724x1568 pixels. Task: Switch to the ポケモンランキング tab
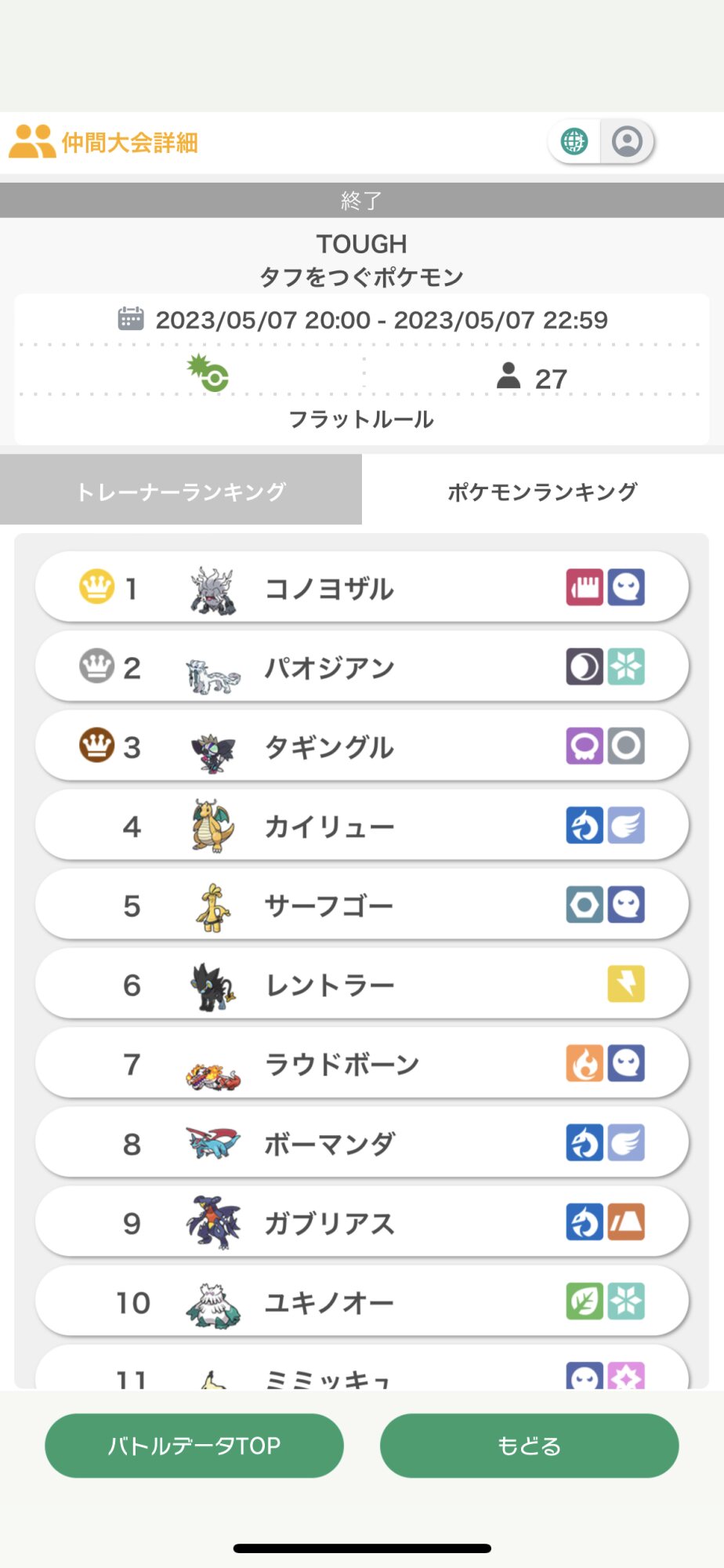[x=542, y=492]
